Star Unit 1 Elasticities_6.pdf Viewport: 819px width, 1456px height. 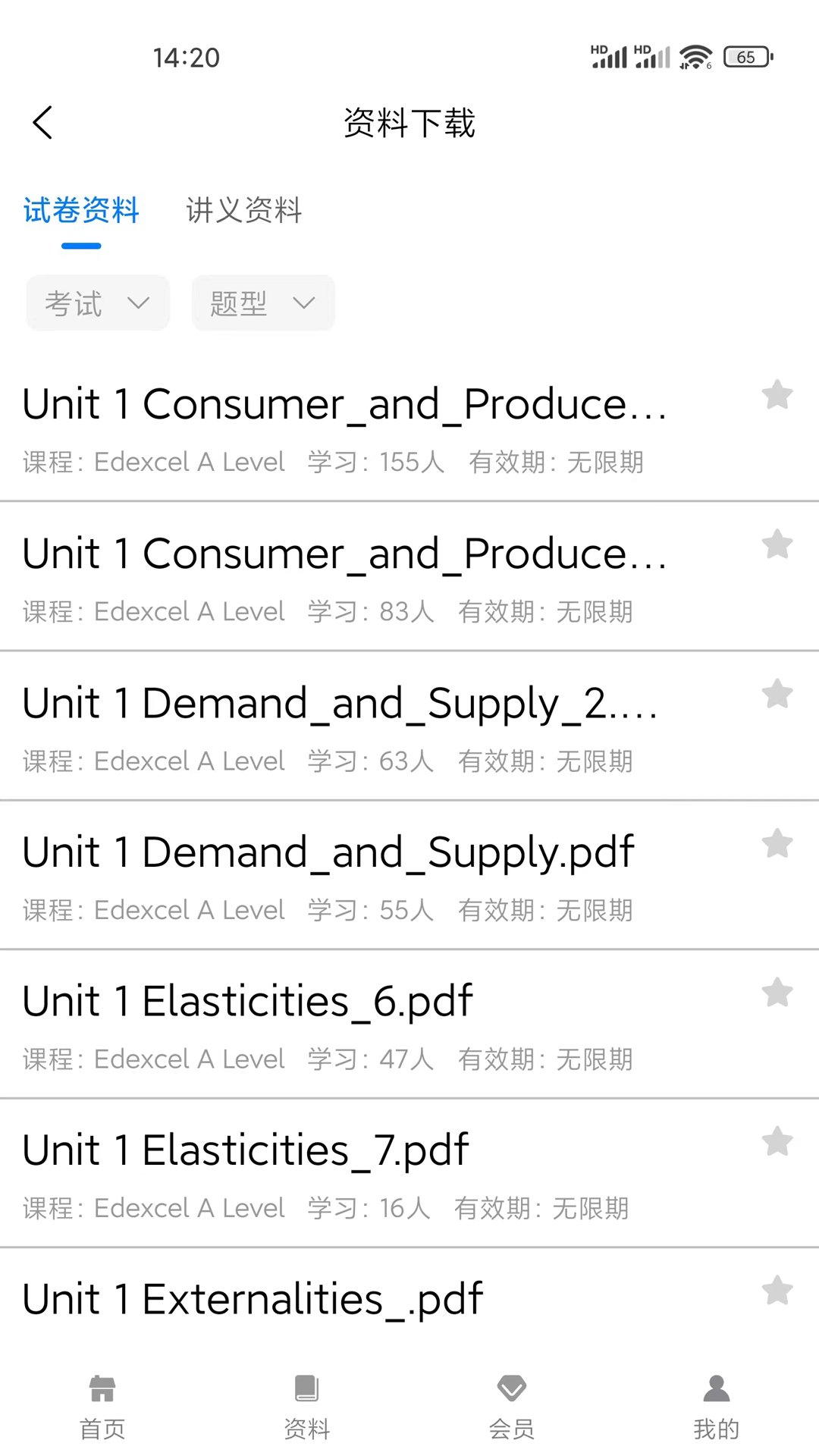pos(777,993)
